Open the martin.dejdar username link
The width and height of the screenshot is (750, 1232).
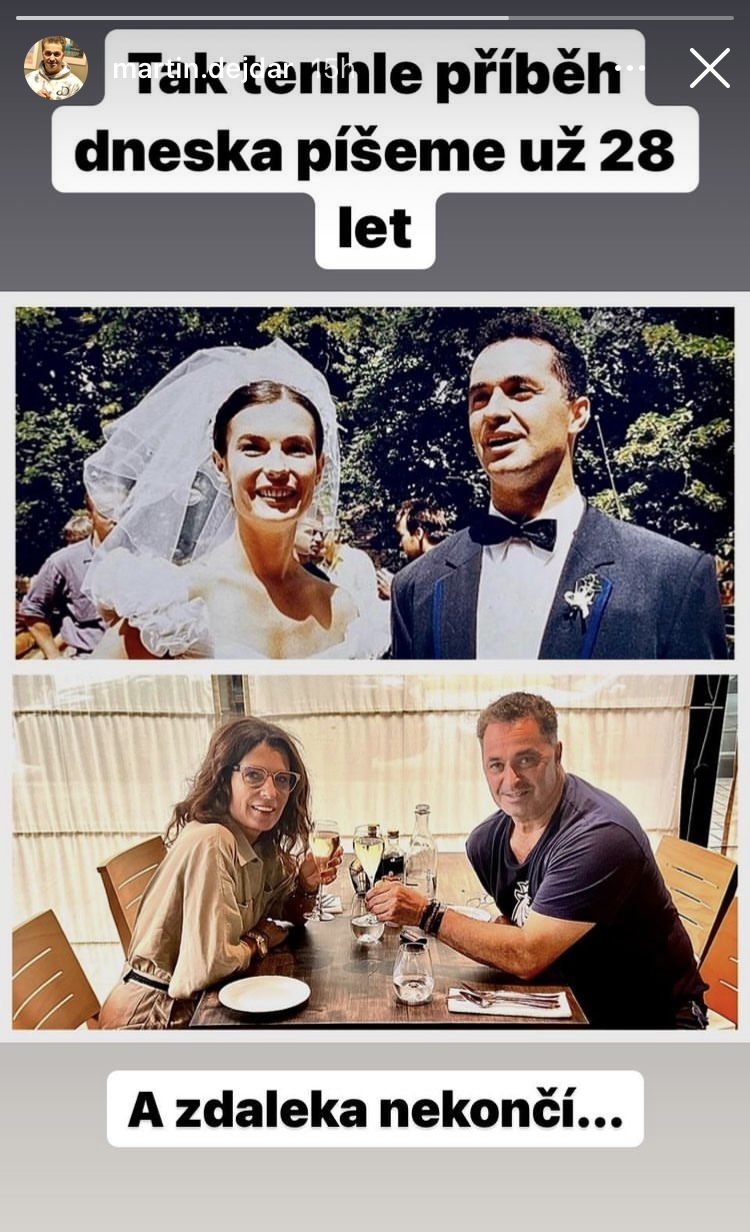(201, 69)
